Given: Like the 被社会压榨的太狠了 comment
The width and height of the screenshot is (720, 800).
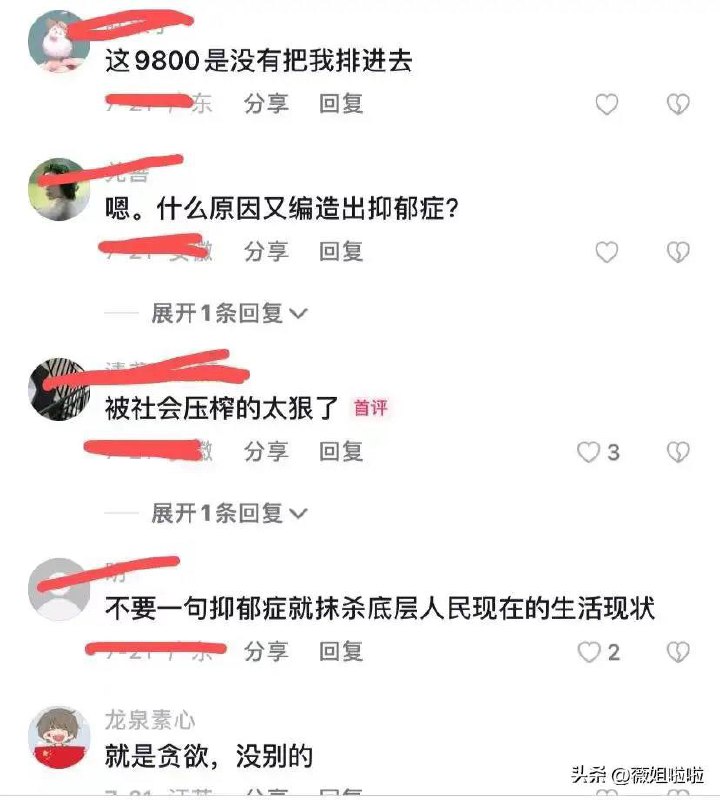Looking at the screenshot, I should click(x=590, y=452).
